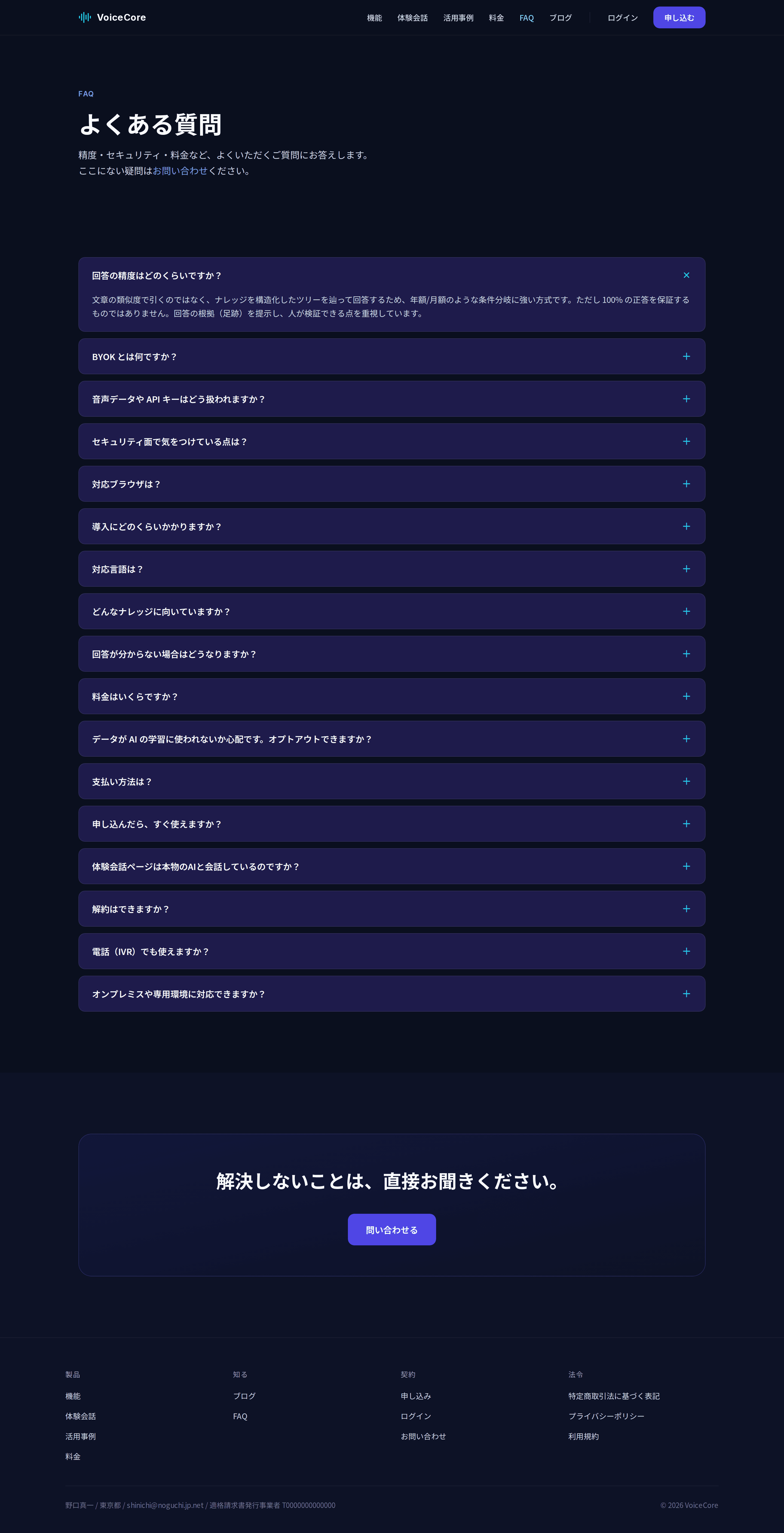Image resolution: width=784 pixels, height=1533 pixels.
Task: Expand 料金はいくらですか？
Action: click(391, 696)
